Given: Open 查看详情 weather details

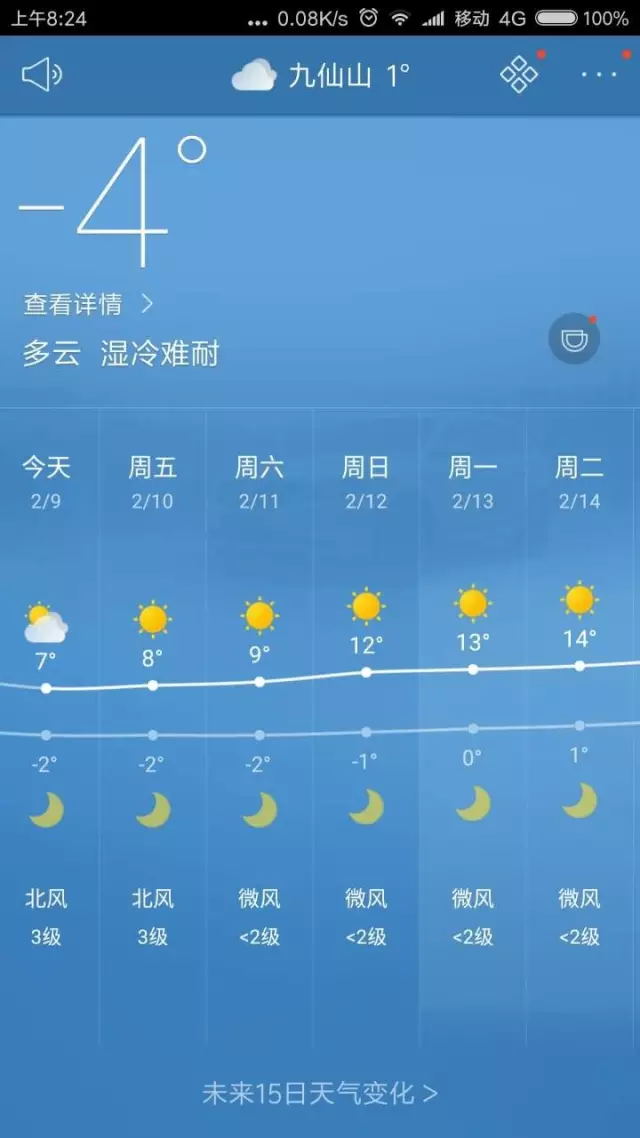Looking at the screenshot, I should point(88,303).
